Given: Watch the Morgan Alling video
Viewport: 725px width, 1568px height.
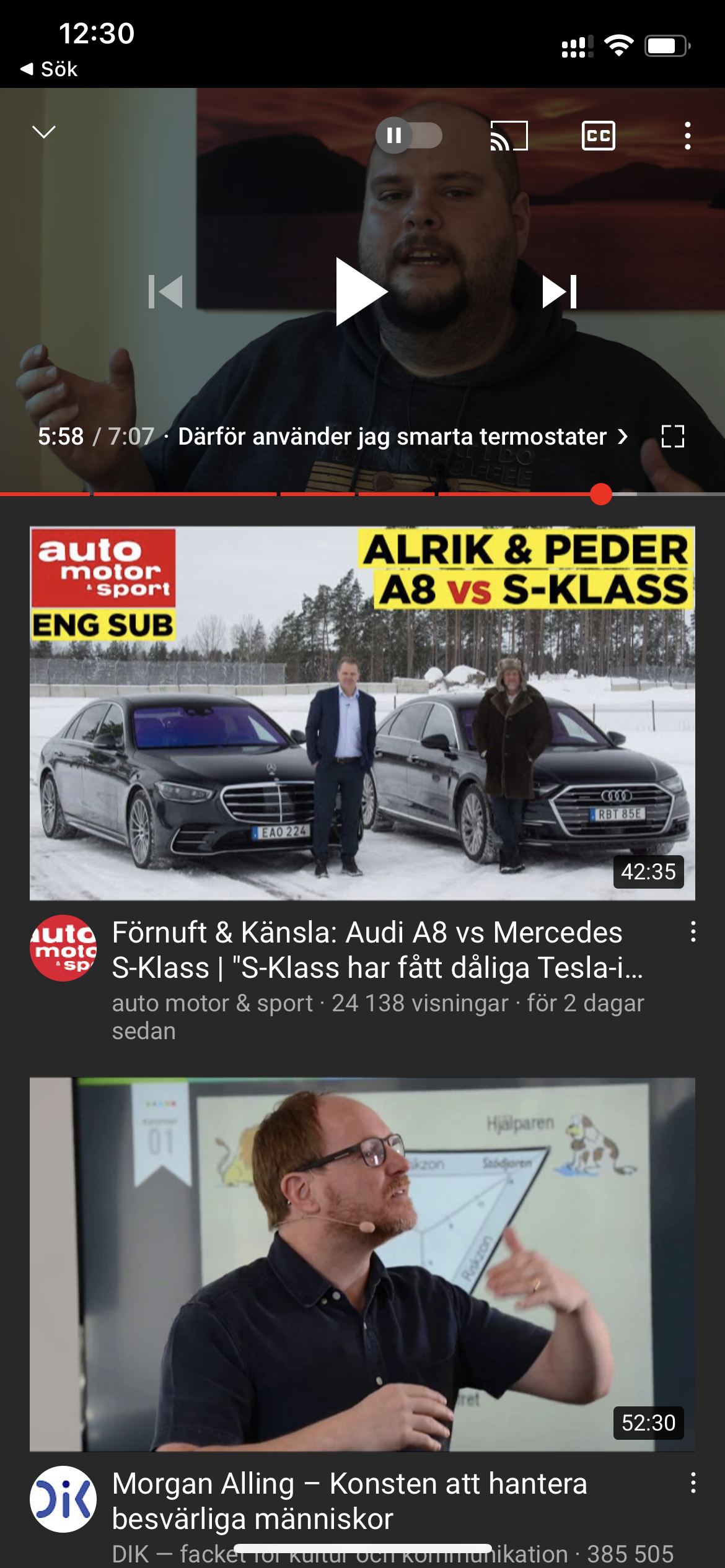Looking at the screenshot, I should [362, 1264].
